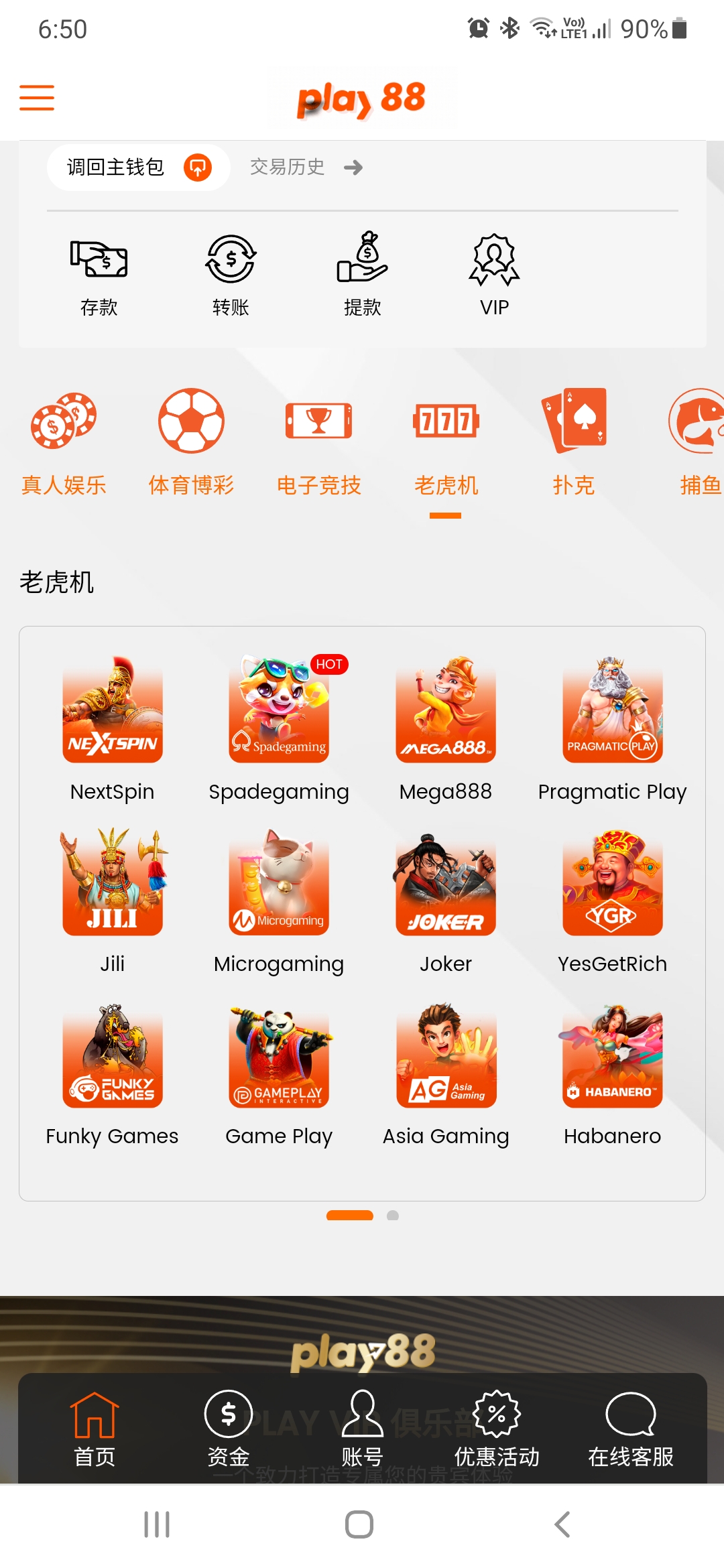Open 在线客服 online support

pyautogui.click(x=630, y=1429)
